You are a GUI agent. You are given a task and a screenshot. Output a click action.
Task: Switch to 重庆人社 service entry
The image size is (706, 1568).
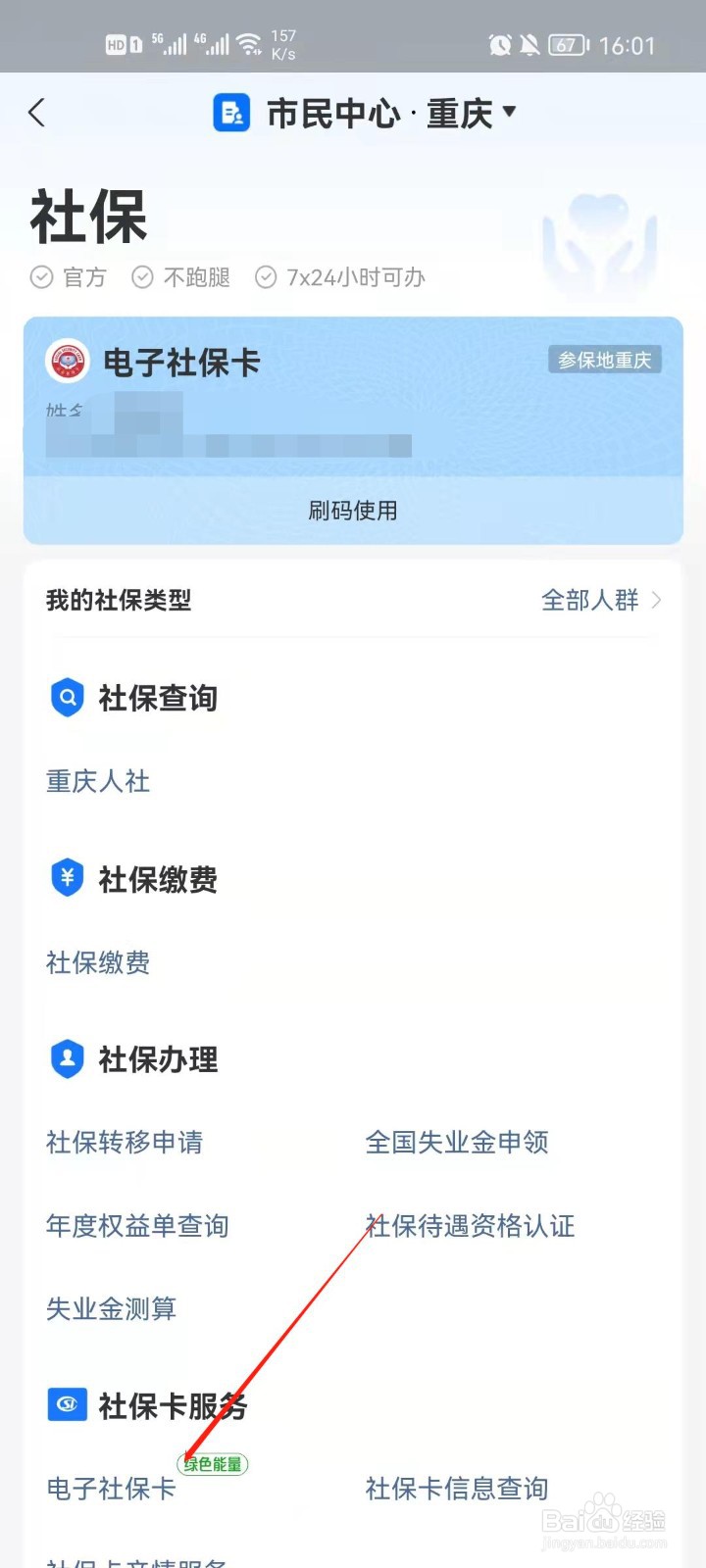(97, 781)
